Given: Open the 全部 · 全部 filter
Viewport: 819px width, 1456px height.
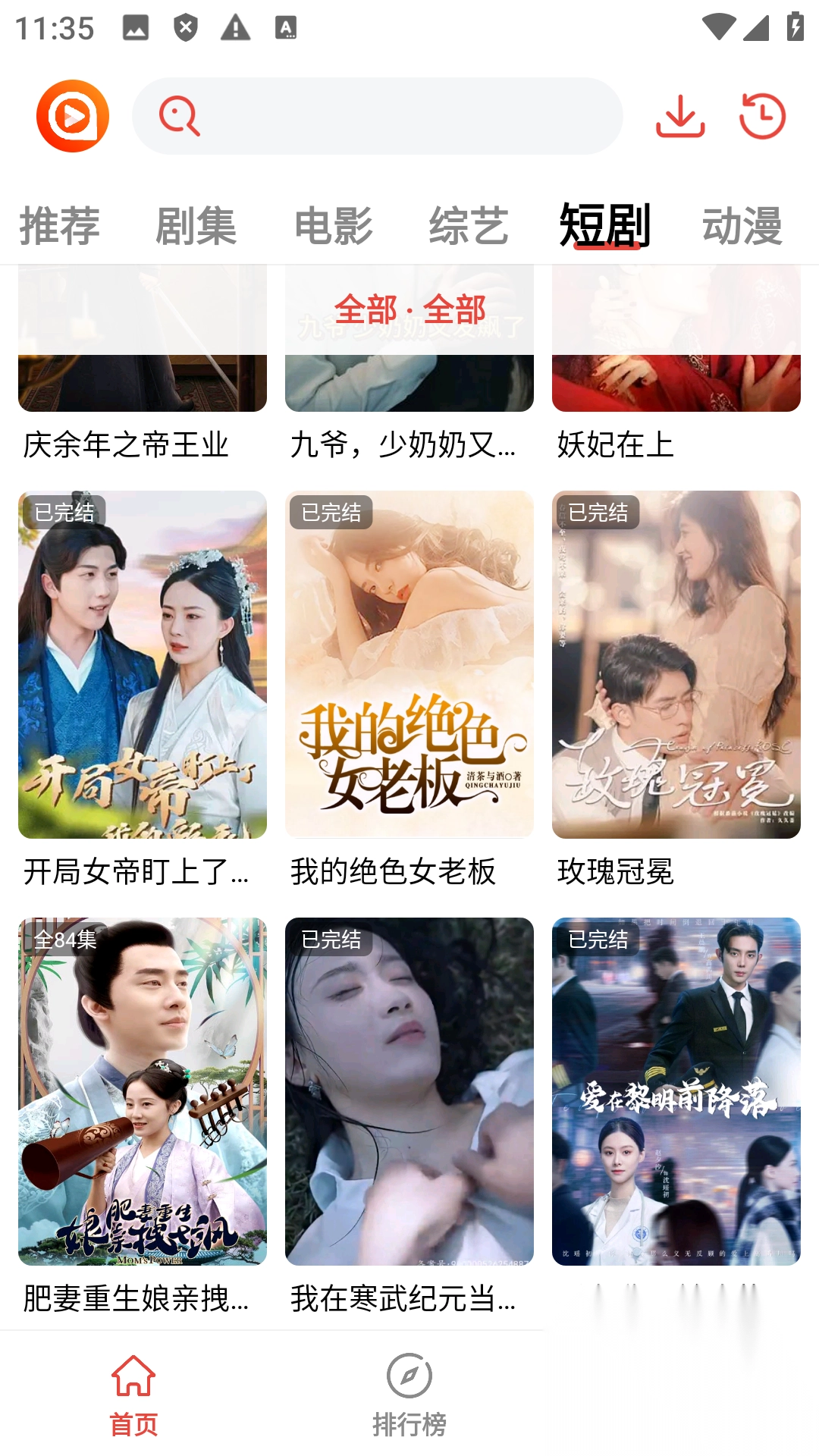Looking at the screenshot, I should click(x=409, y=309).
